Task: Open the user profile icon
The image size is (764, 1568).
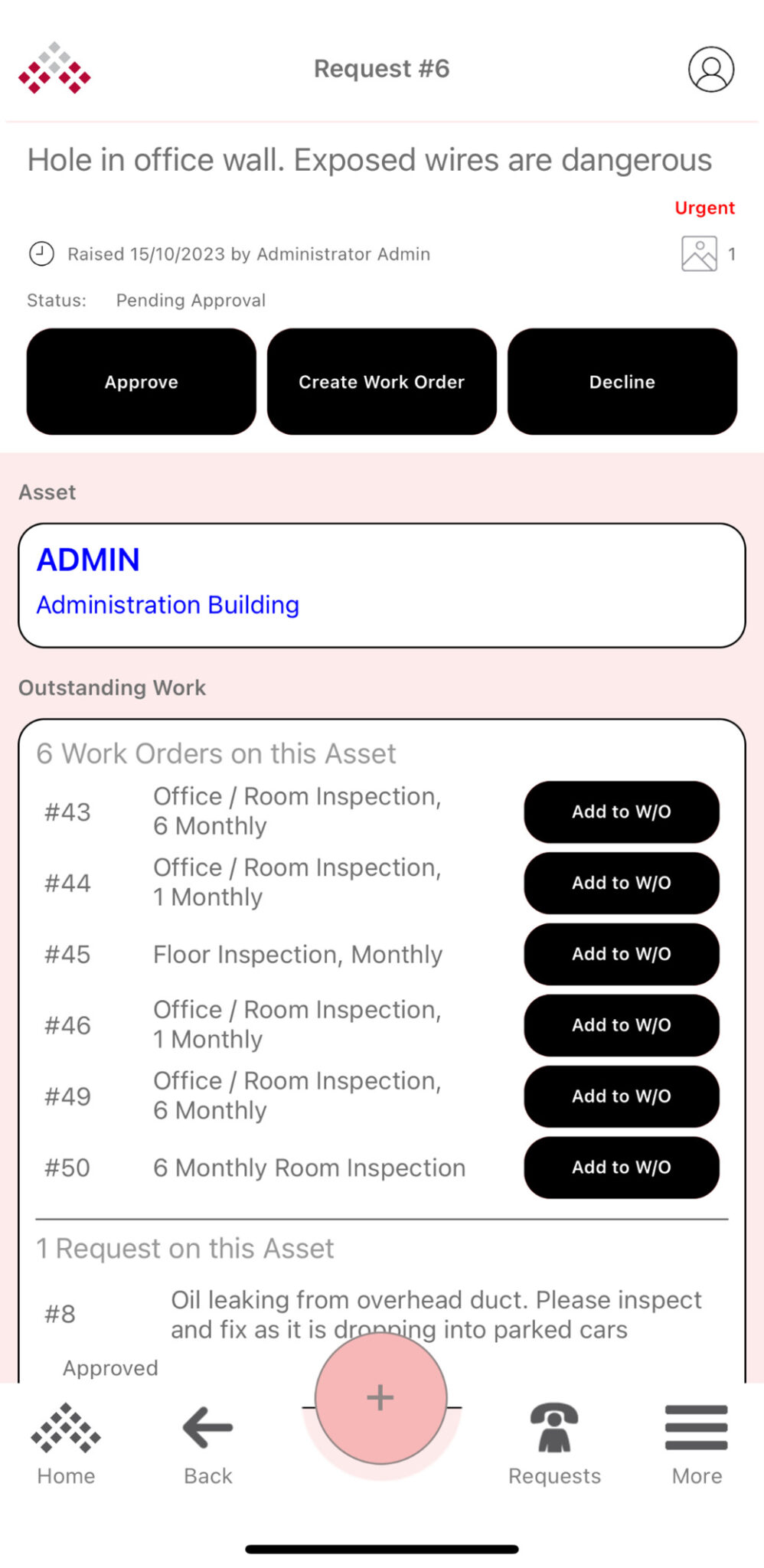Action: point(710,70)
